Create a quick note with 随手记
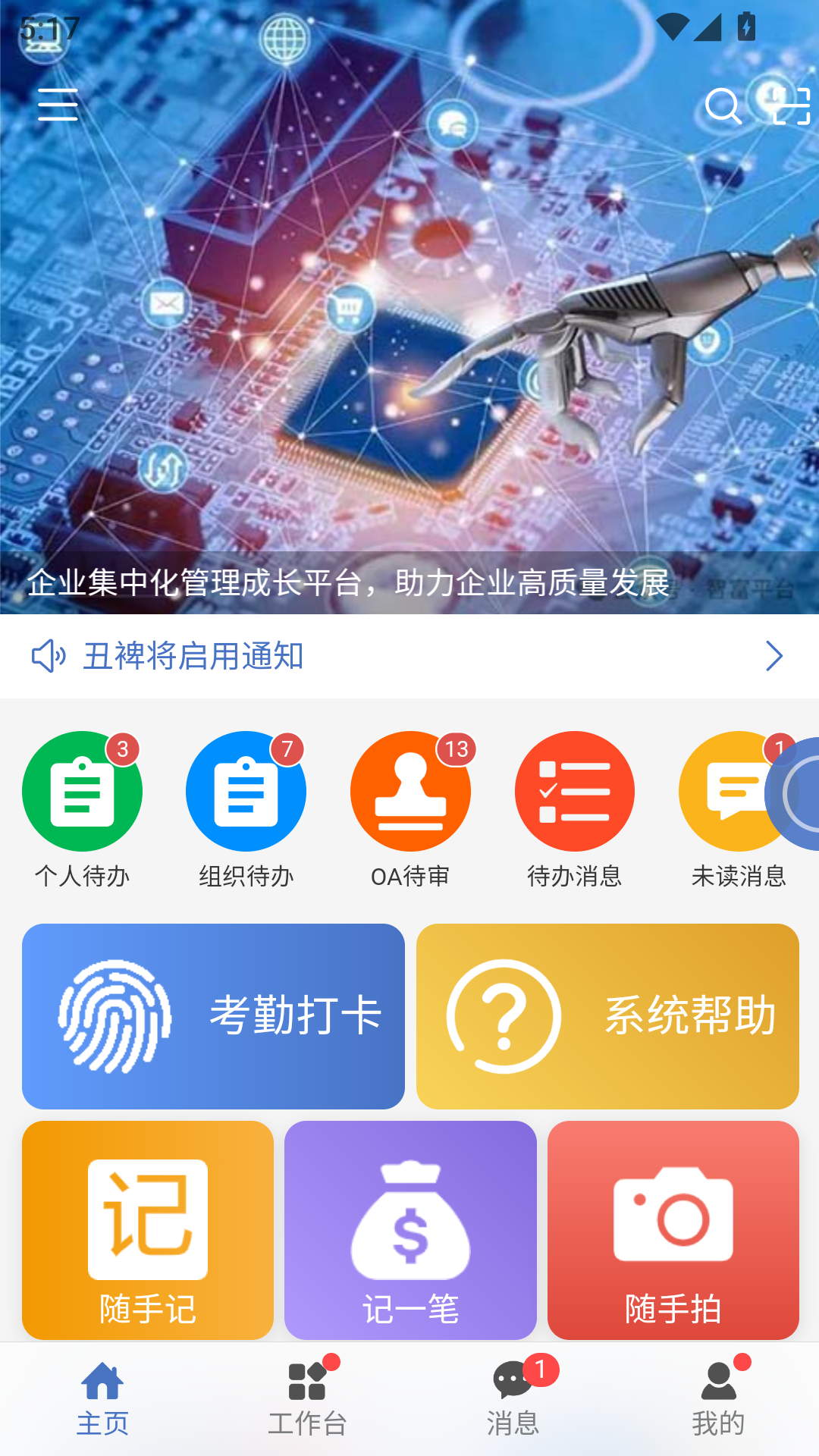 pyautogui.click(x=148, y=1229)
